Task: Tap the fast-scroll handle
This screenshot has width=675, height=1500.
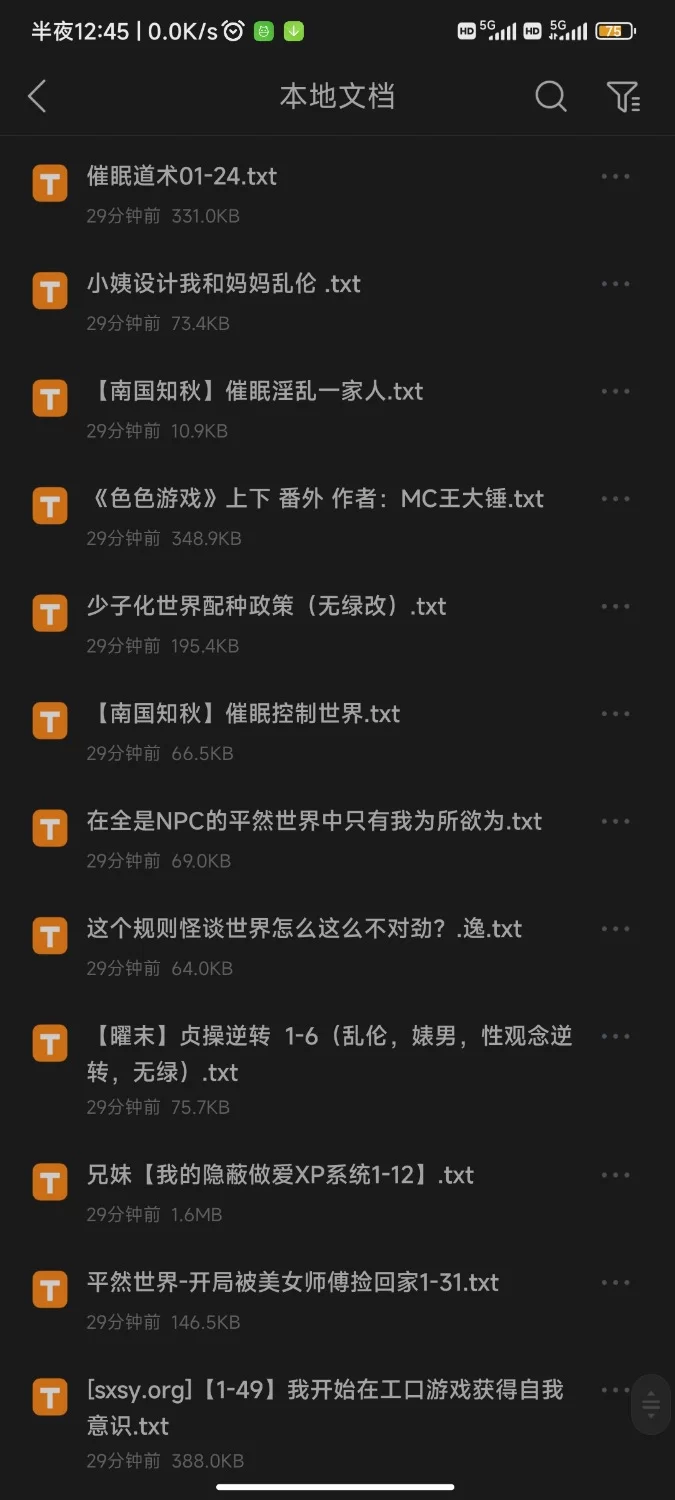Action: 651,1407
